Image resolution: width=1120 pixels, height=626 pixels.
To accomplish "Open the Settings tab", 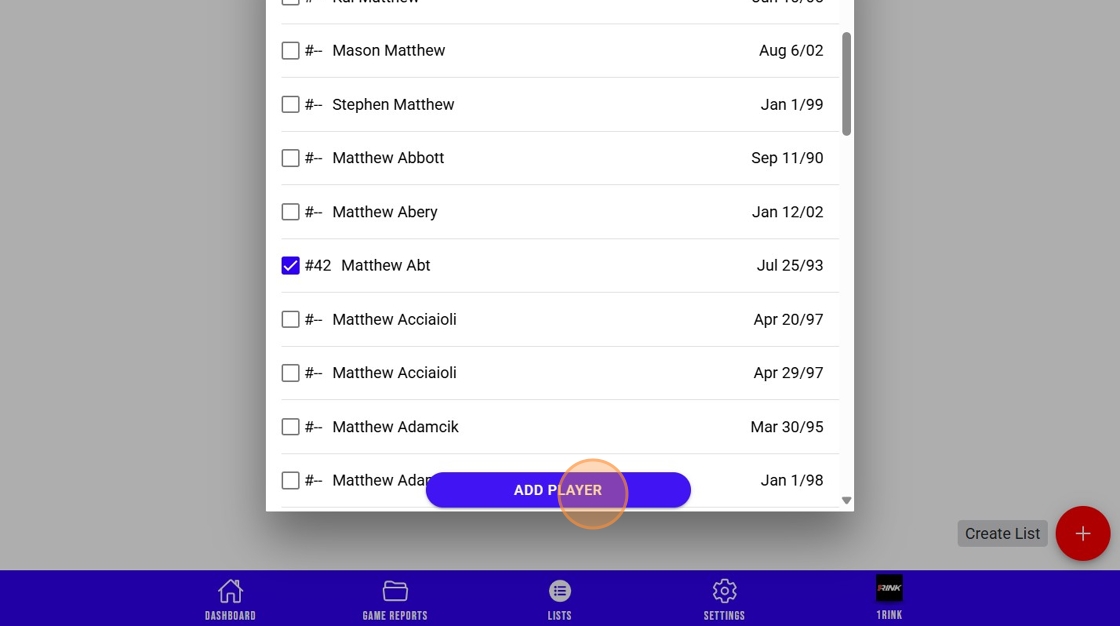I will [724, 600].
